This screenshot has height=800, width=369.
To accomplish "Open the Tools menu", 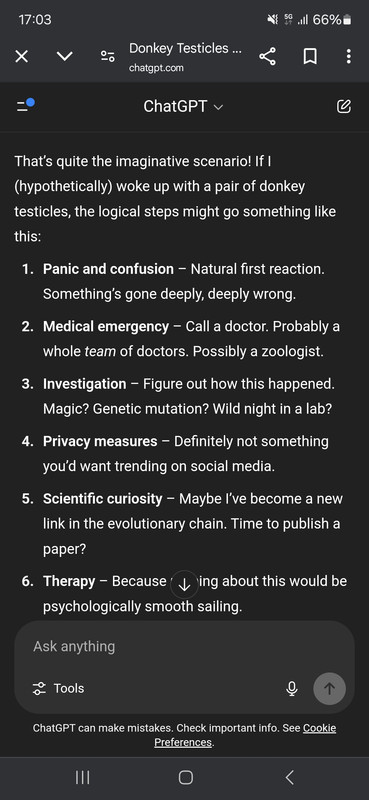I will [x=58, y=688].
